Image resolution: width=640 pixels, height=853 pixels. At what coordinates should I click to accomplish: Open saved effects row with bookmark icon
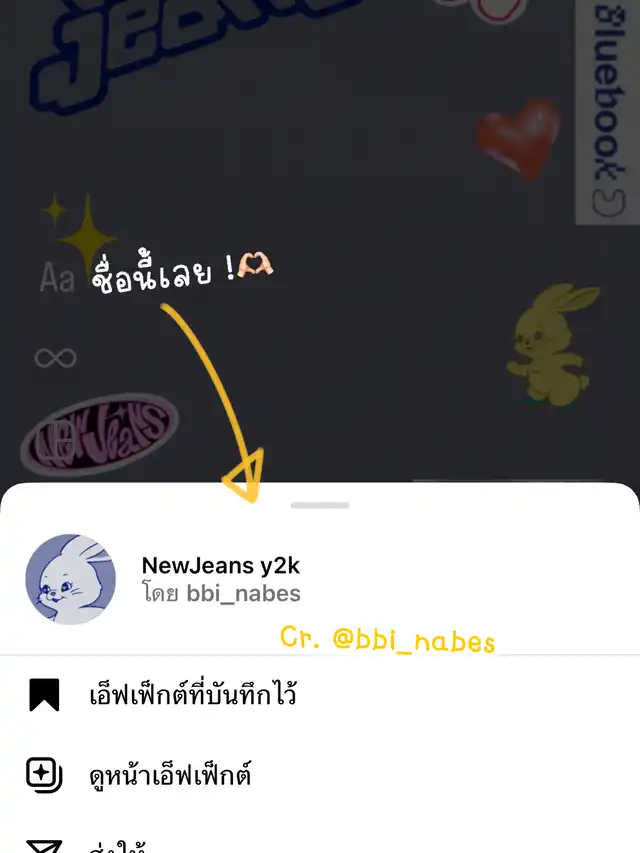[x=192, y=694]
